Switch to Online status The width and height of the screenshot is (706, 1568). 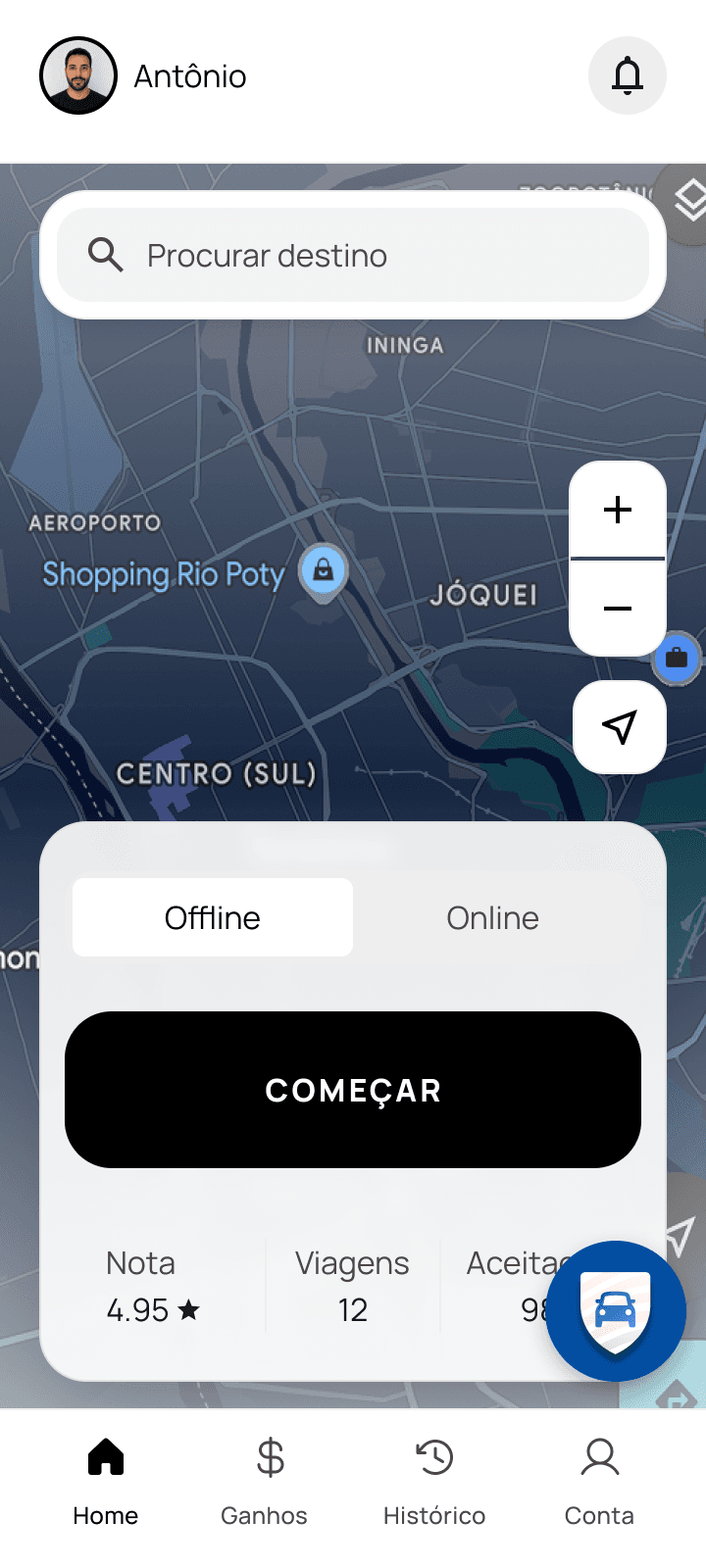pos(493,917)
